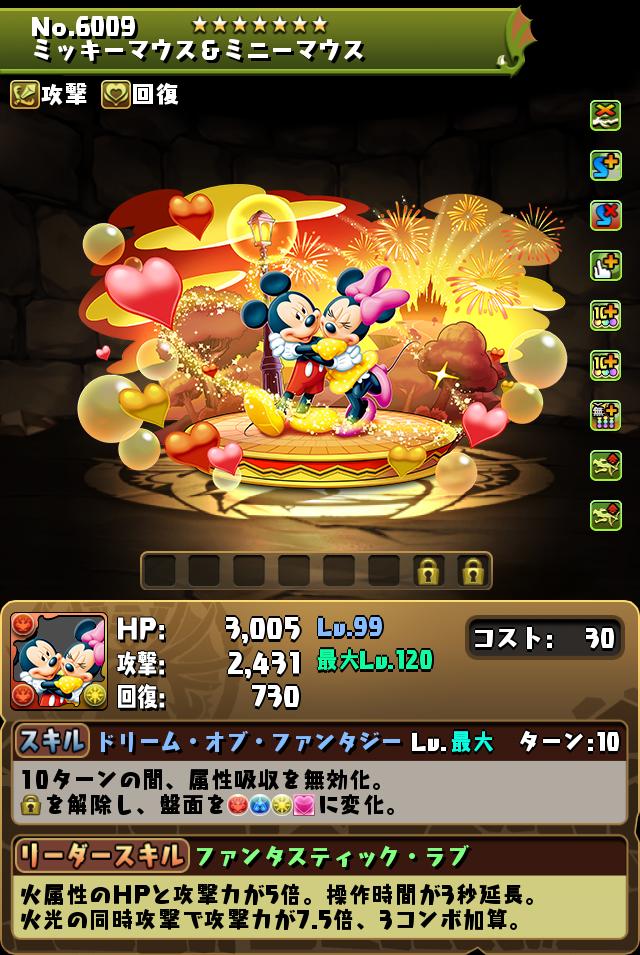The height and width of the screenshot is (955, 640).
Task: Tap the skill boost awakening icon
Action: (605, 165)
